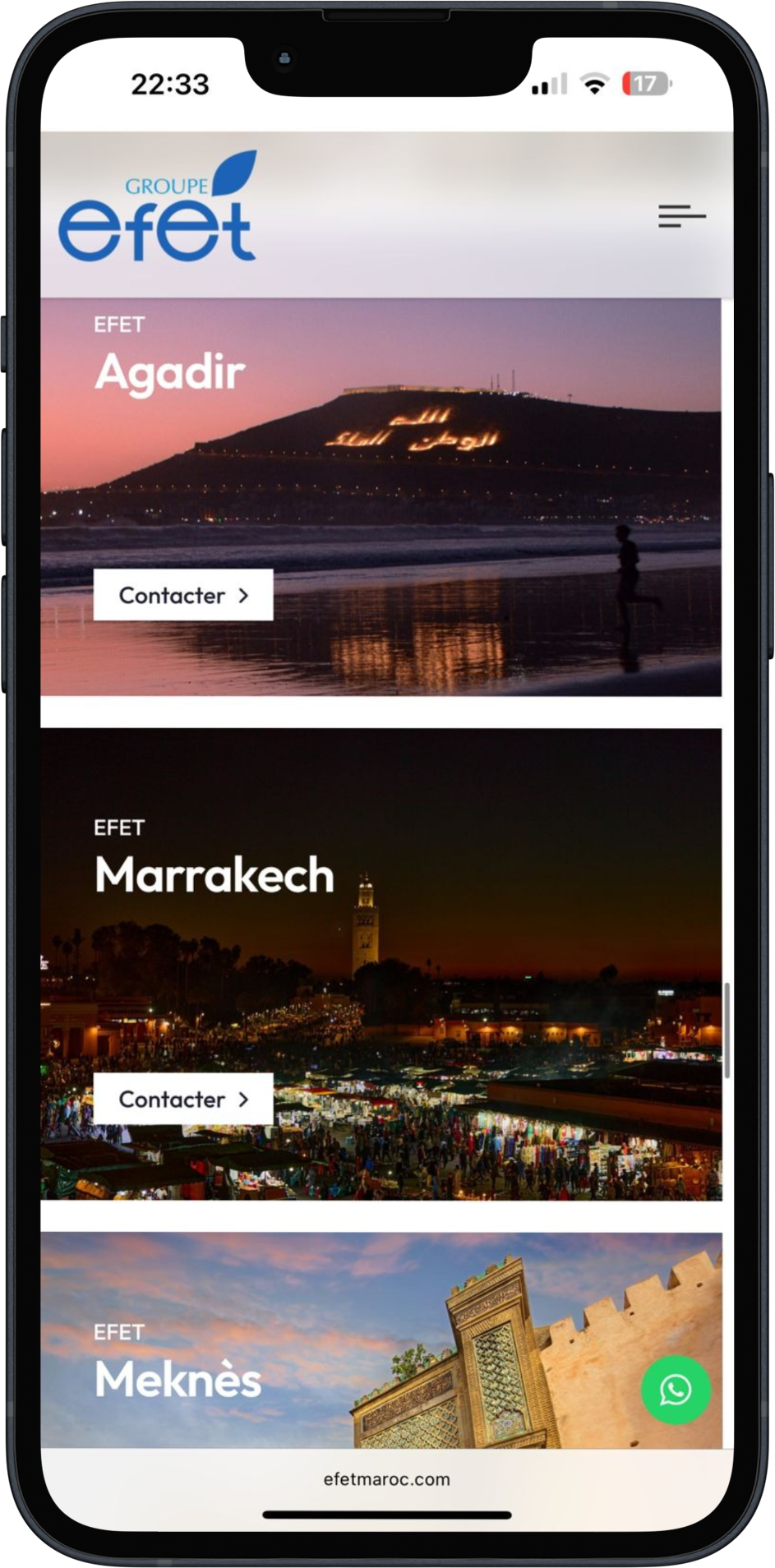Tap the efetmaroc.com address bar

(386, 1479)
